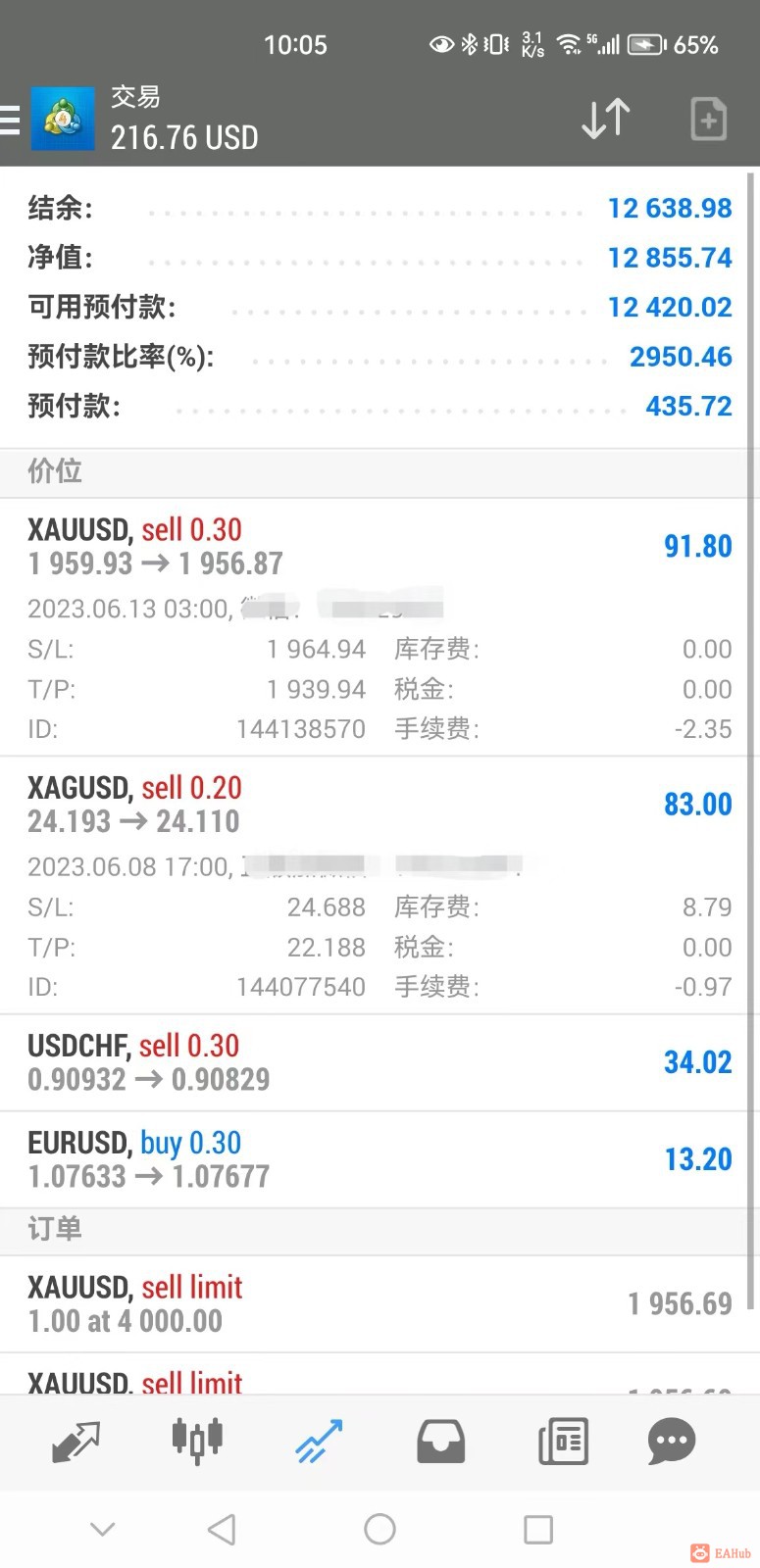Go to the news tab
The width and height of the screenshot is (760, 1568).
563,1443
